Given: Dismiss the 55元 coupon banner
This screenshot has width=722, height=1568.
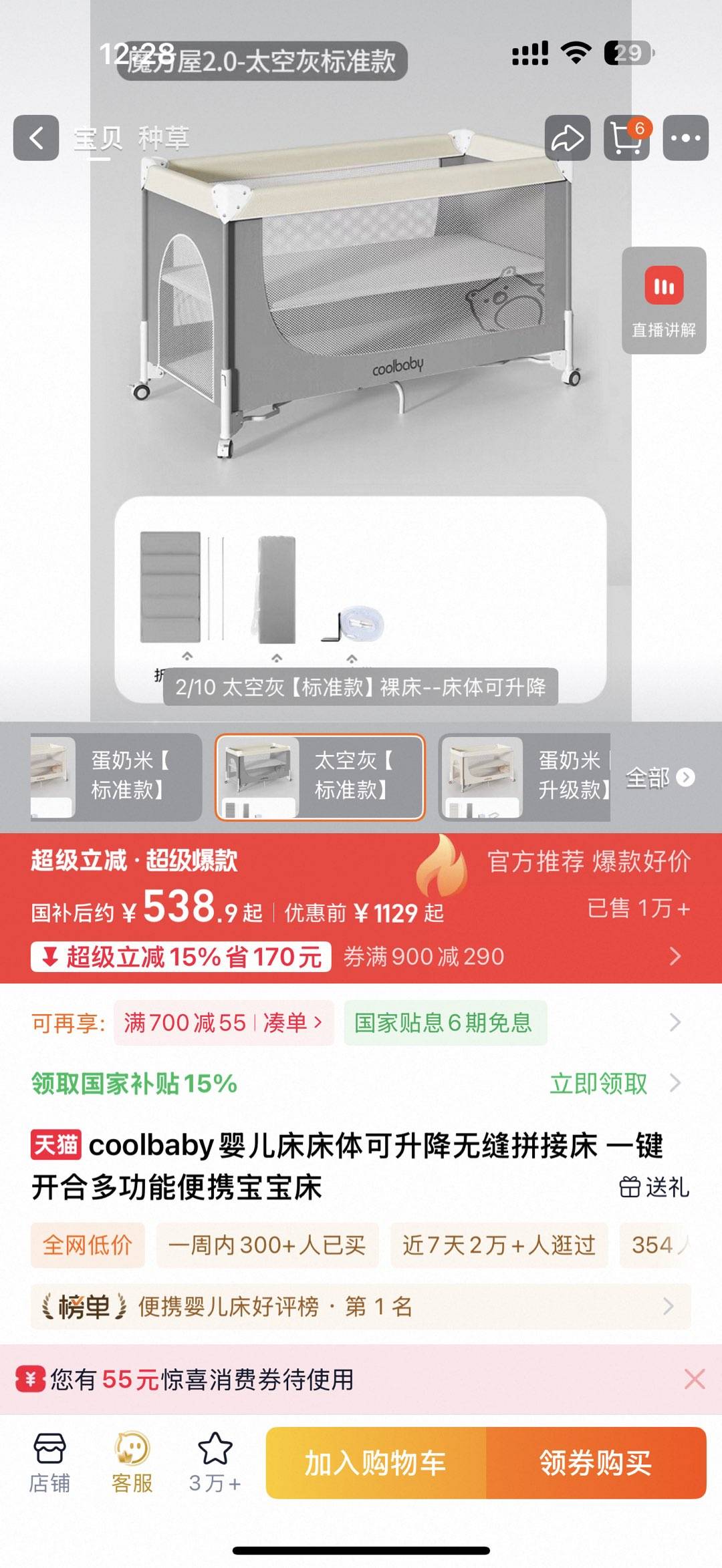Looking at the screenshot, I should coord(695,1379).
